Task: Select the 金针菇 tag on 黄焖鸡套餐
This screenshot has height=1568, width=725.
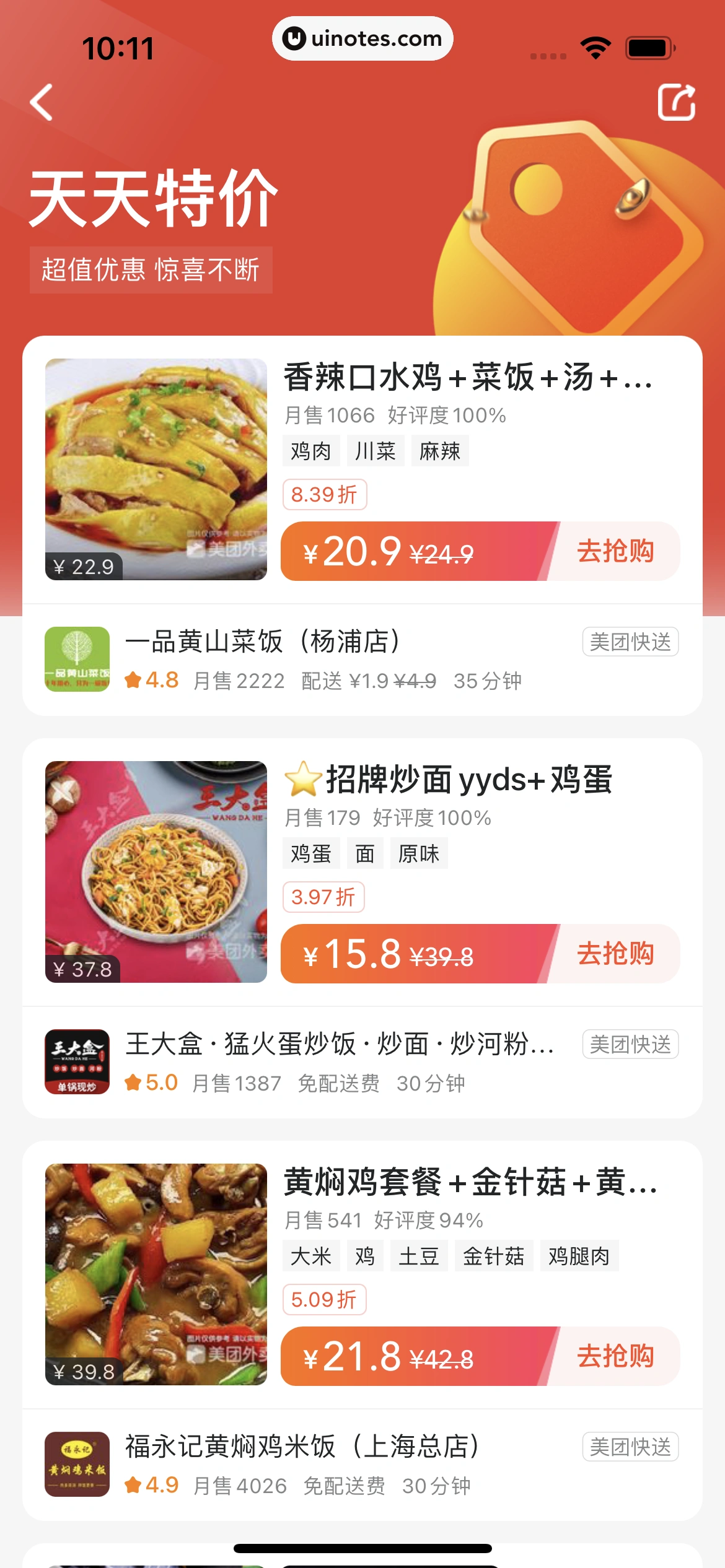Action: (494, 1256)
